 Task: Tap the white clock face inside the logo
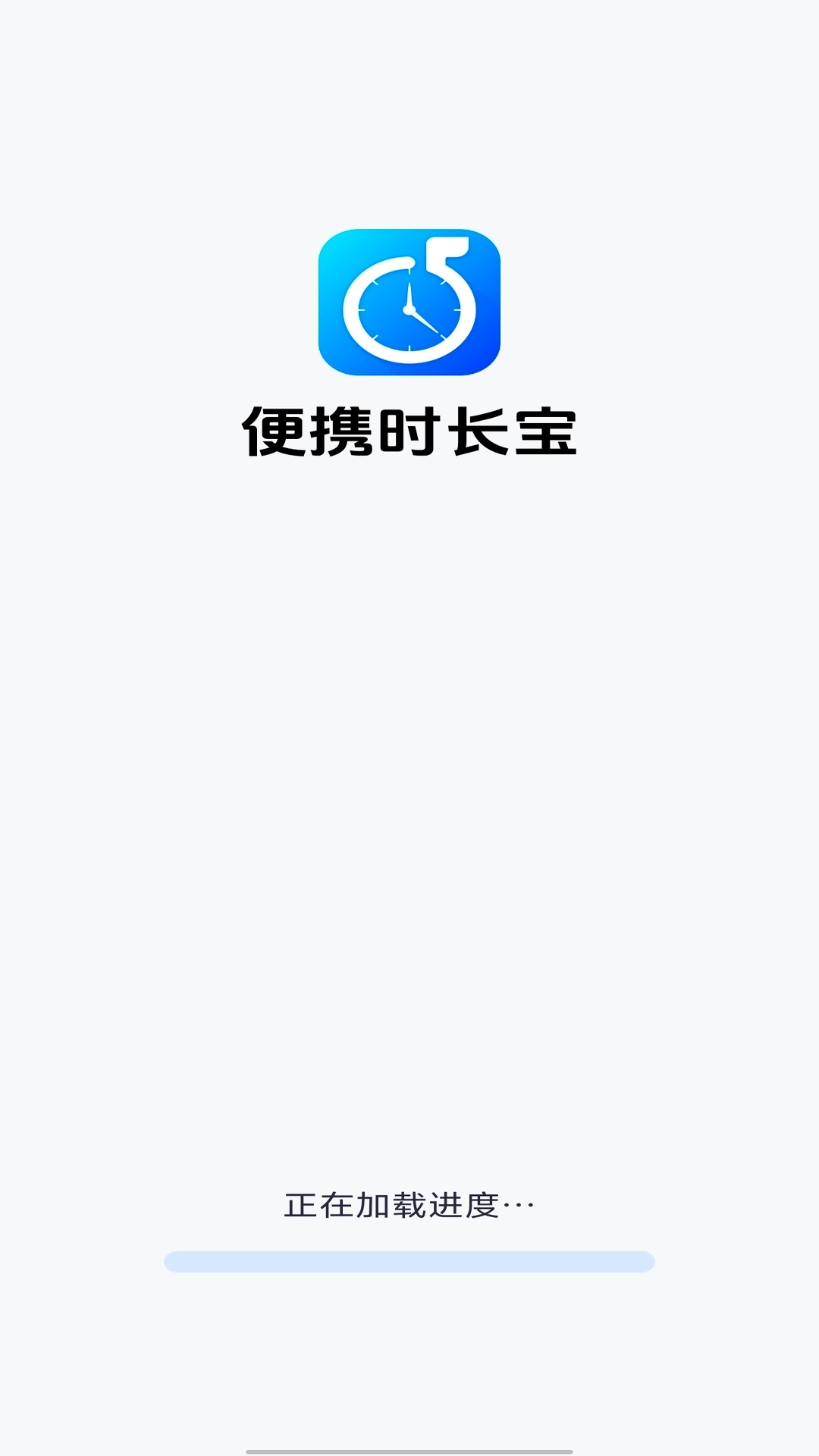pos(409,311)
